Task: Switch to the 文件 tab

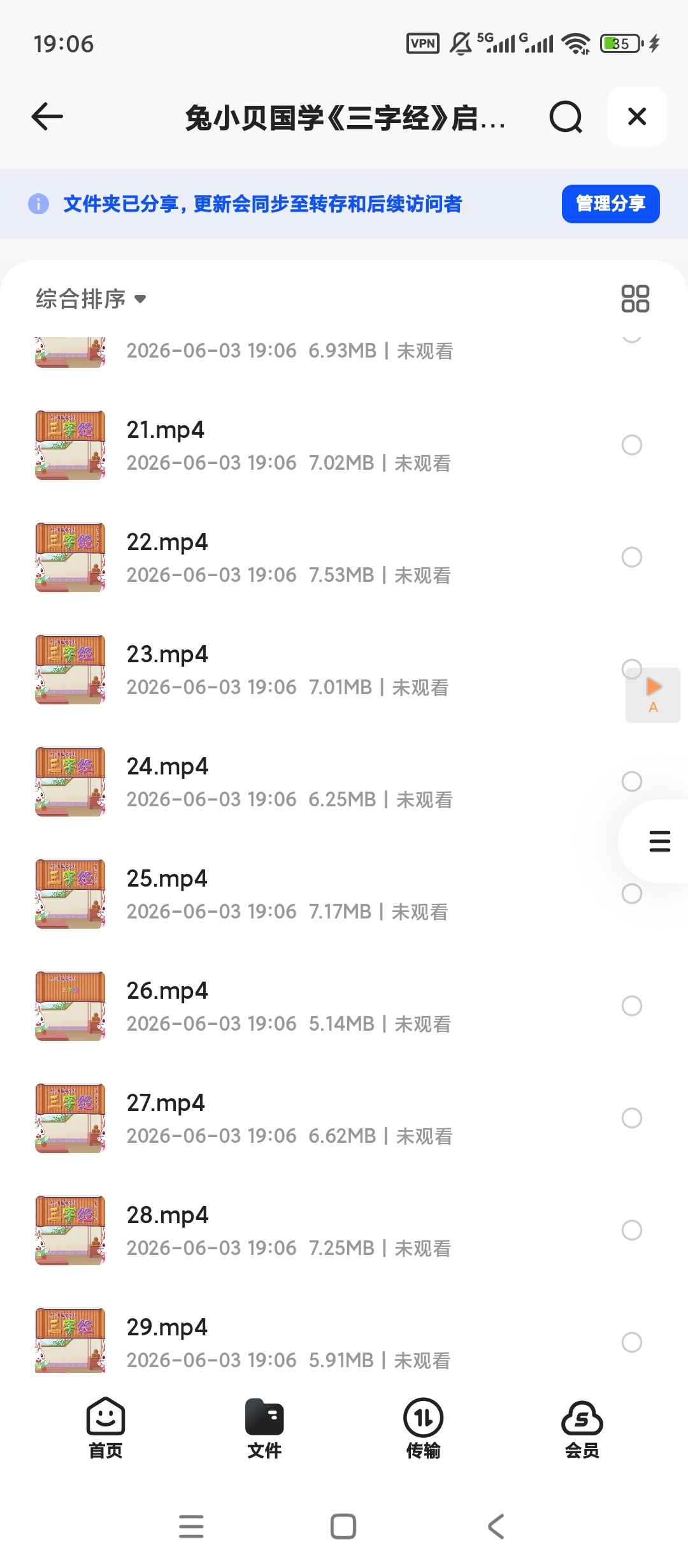Action: pos(264,1428)
